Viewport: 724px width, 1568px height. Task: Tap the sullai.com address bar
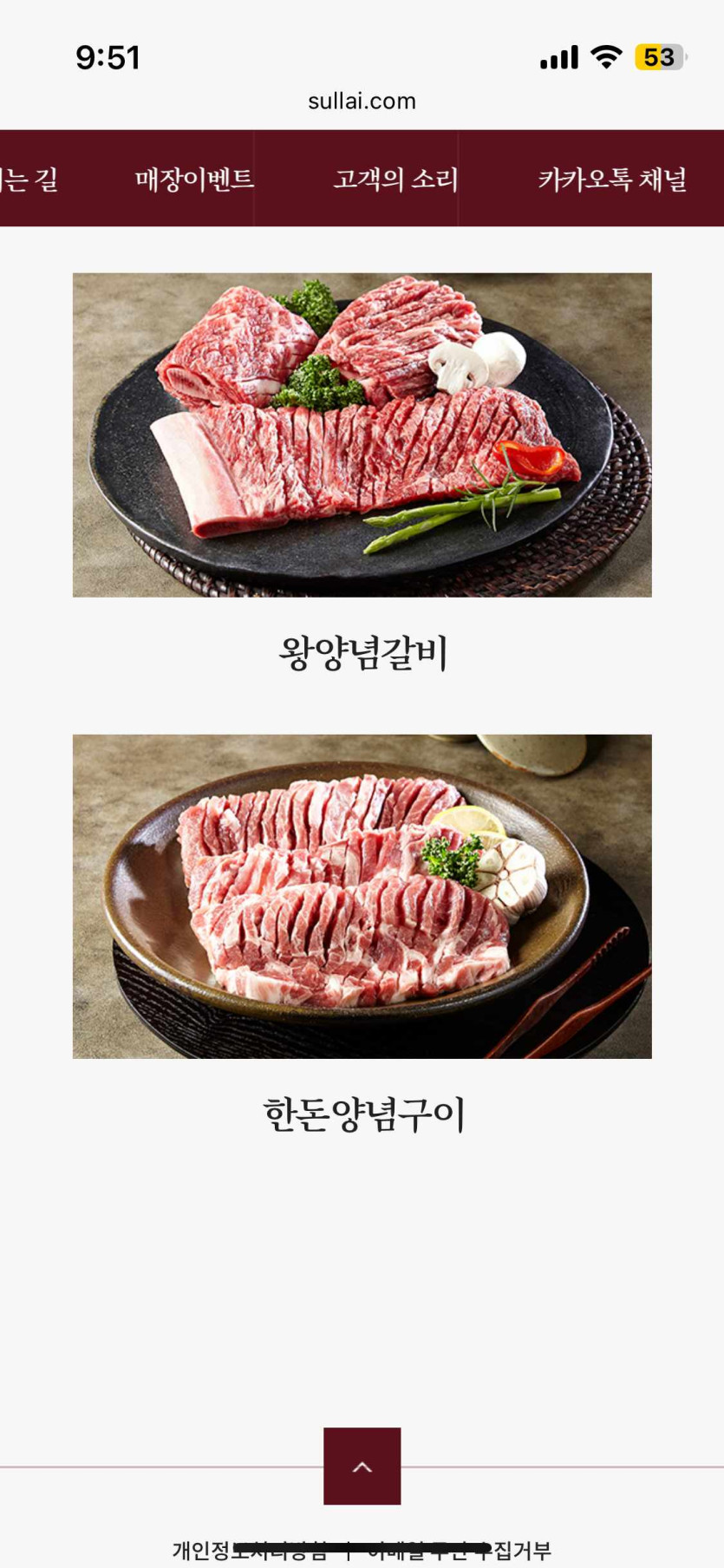(x=362, y=101)
